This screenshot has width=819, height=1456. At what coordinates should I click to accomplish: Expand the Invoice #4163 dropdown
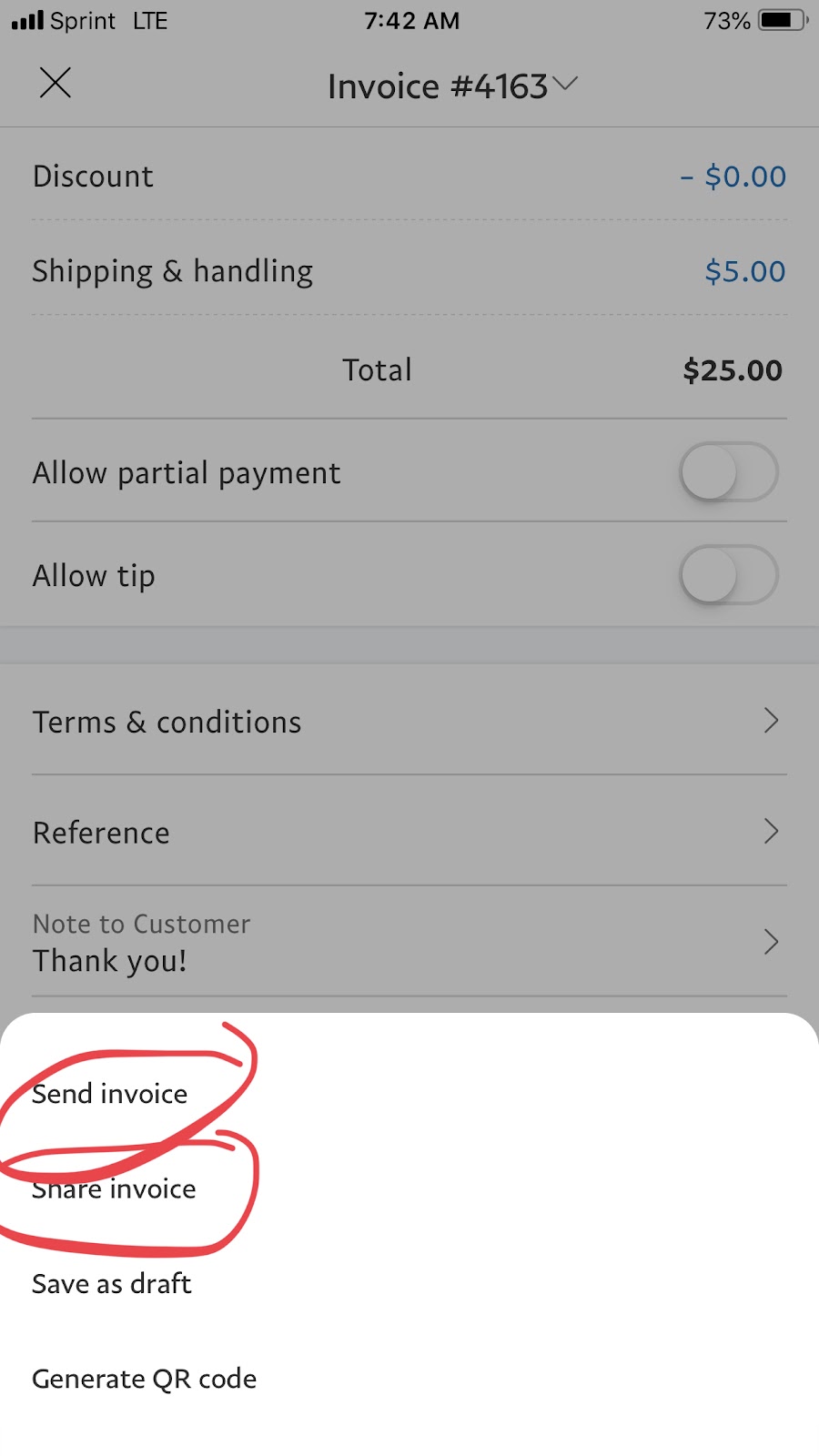tap(452, 86)
